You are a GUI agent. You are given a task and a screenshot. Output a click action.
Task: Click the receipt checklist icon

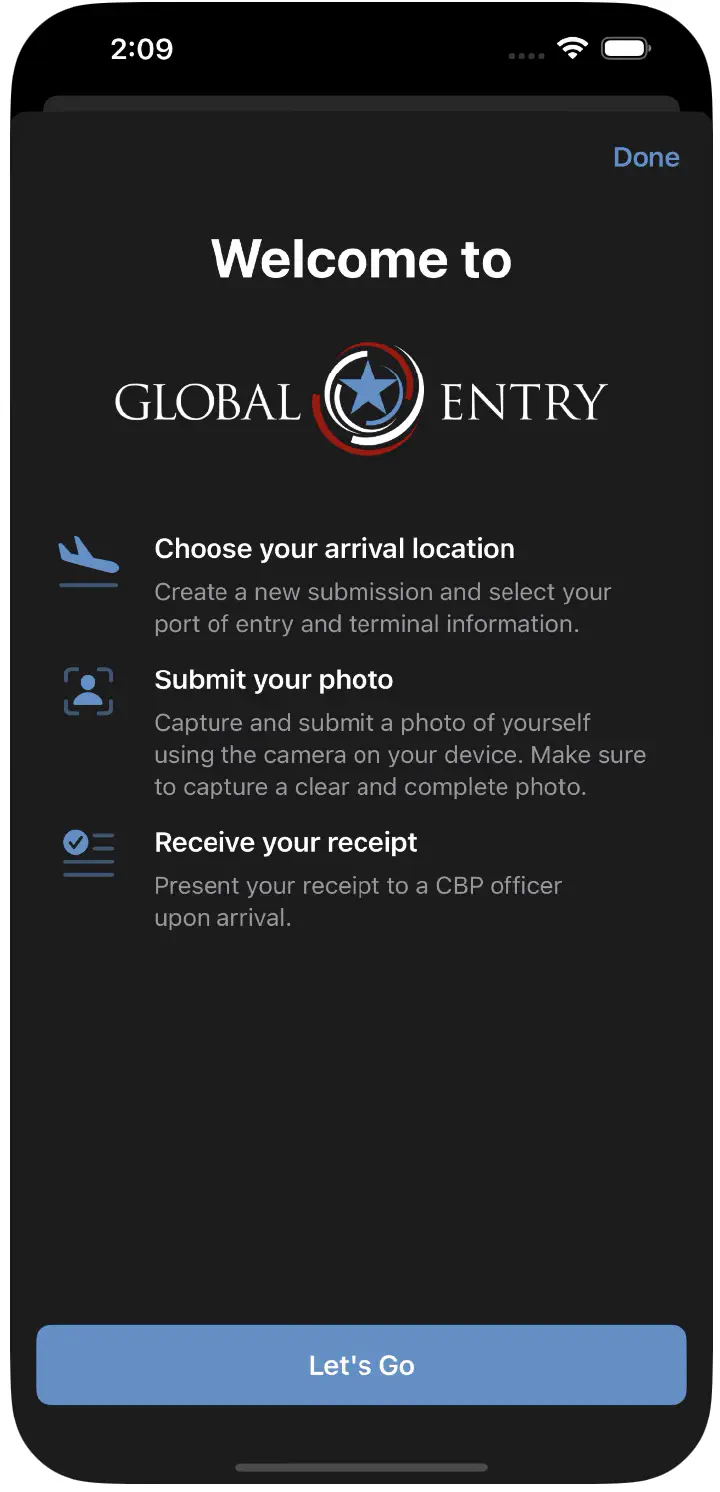(88, 853)
